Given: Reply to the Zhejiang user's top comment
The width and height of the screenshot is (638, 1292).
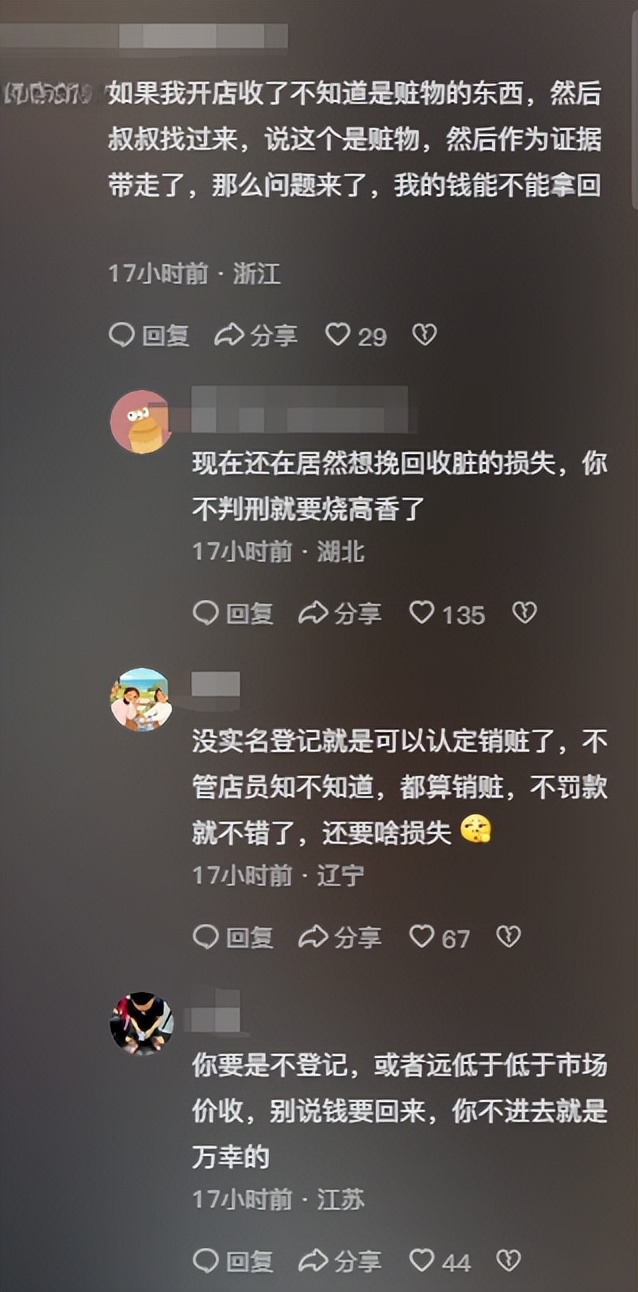Looking at the screenshot, I should point(149,335).
